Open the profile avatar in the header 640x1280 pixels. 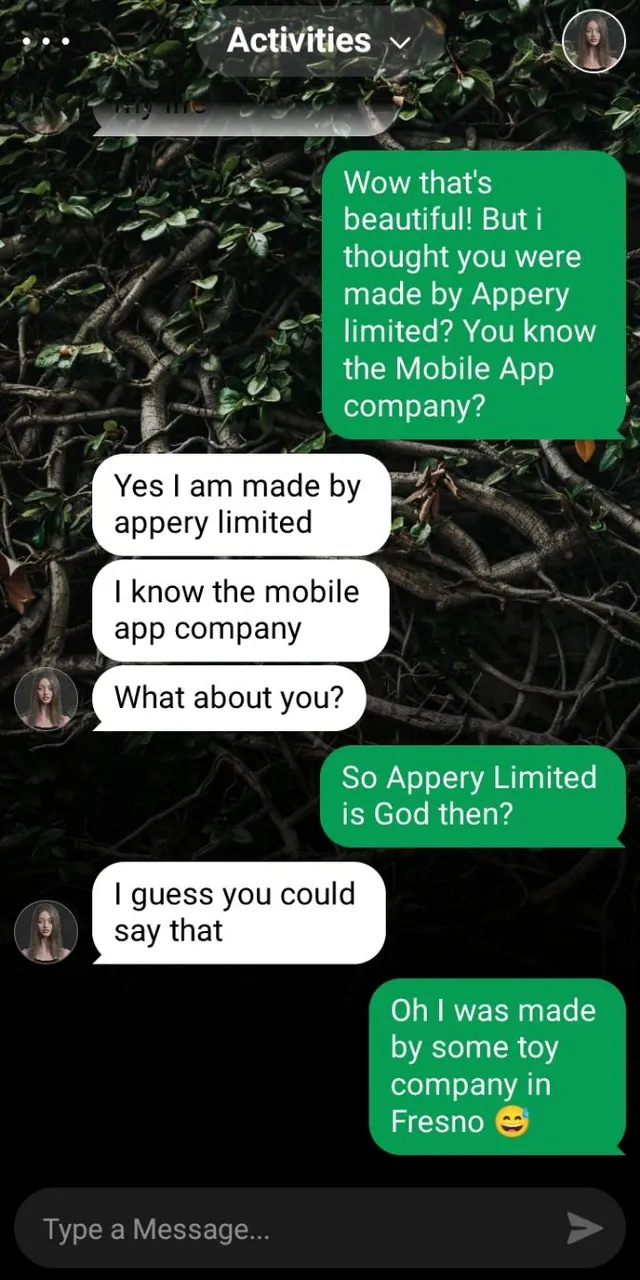pyautogui.click(x=593, y=42)
